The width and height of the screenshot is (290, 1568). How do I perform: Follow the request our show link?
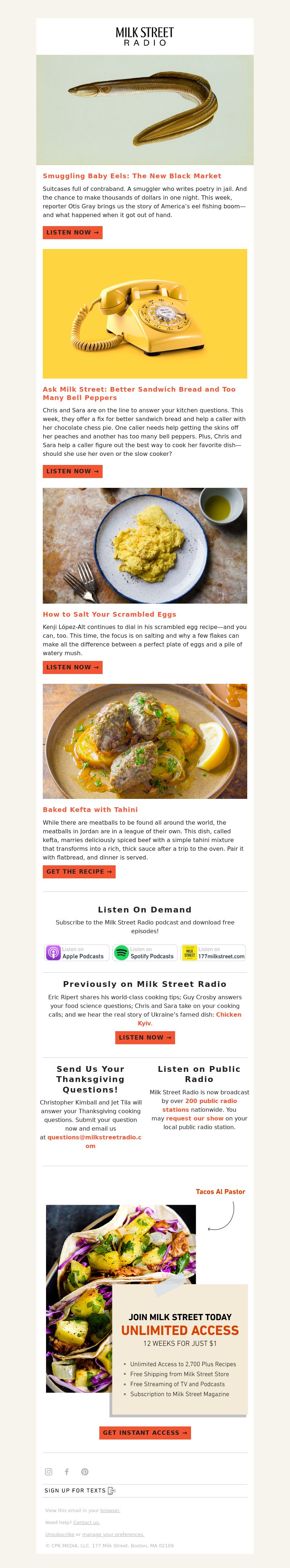point(195,1118)
